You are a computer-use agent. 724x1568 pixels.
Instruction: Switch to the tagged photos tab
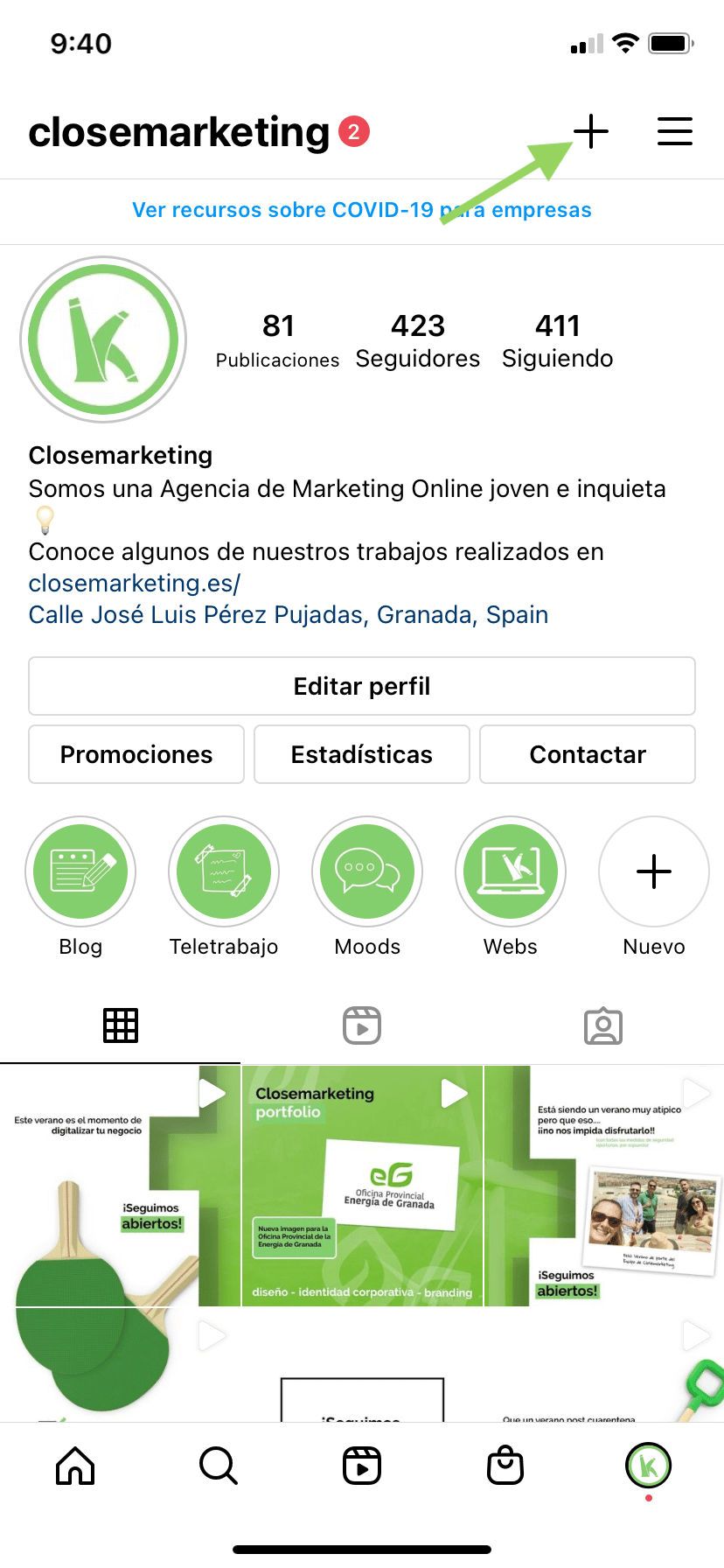coord(603,1025)
